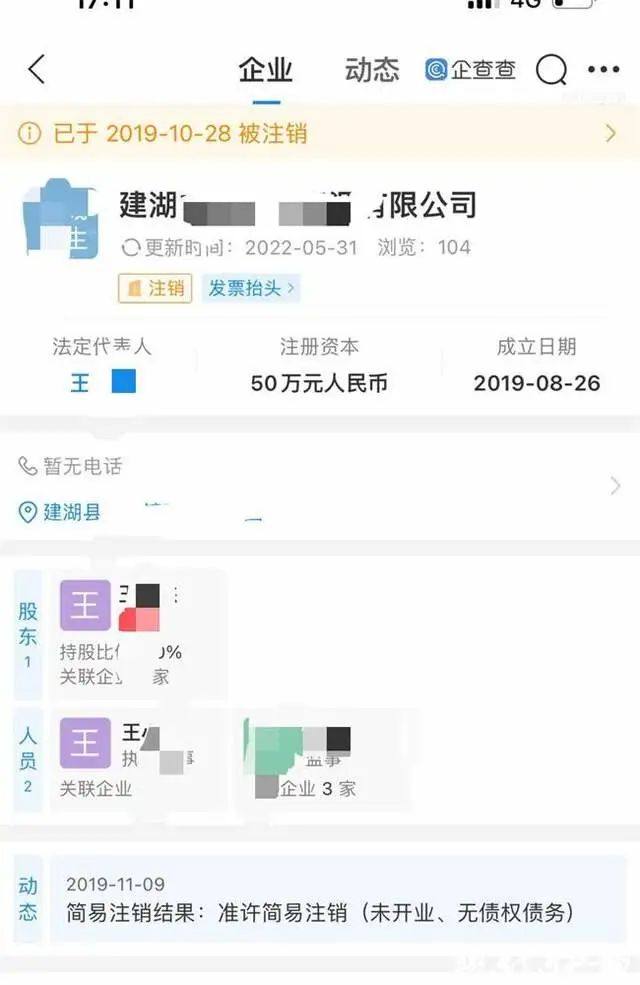Select the 企业 tab
The width and height of the screenshot is (640, 985).
265,70
